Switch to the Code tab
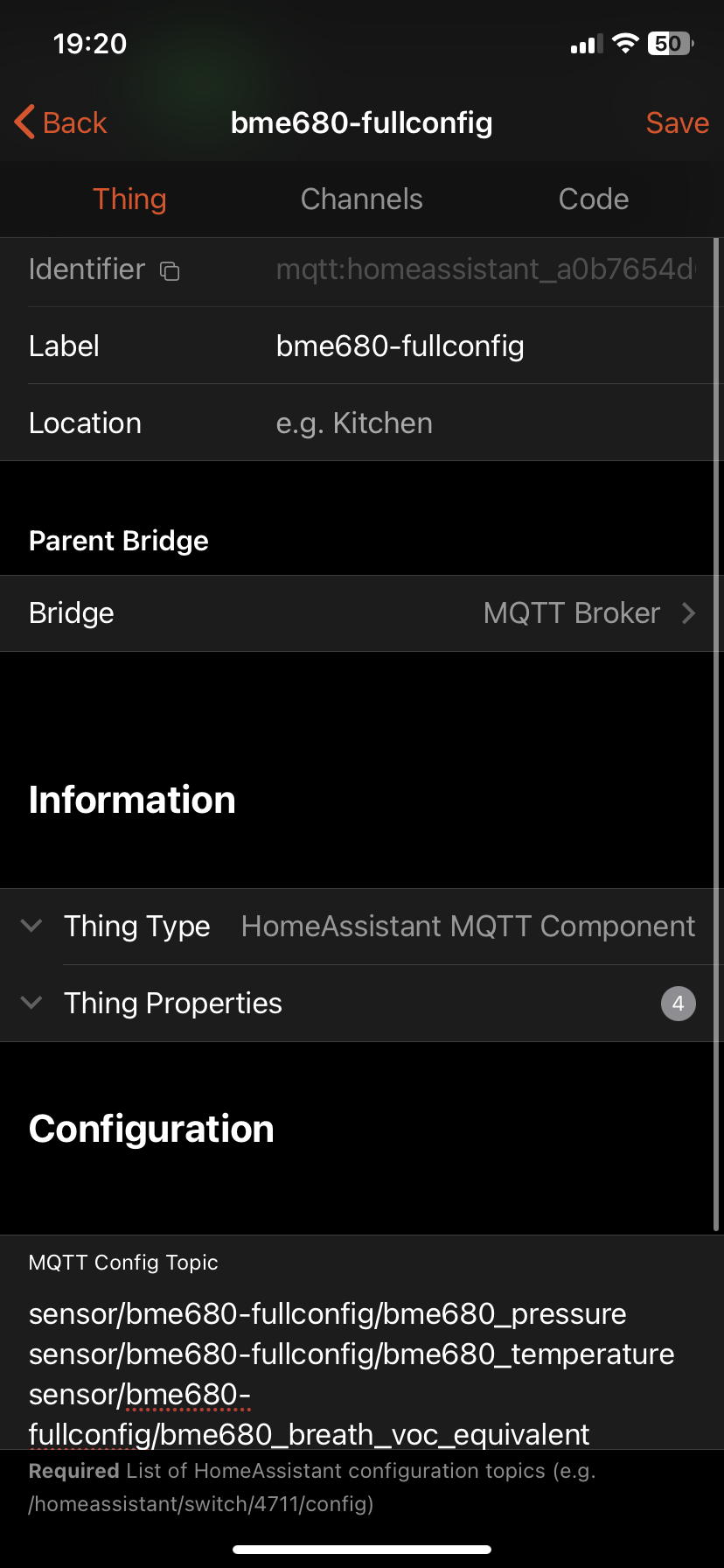724x1568 pixels. 594,199
